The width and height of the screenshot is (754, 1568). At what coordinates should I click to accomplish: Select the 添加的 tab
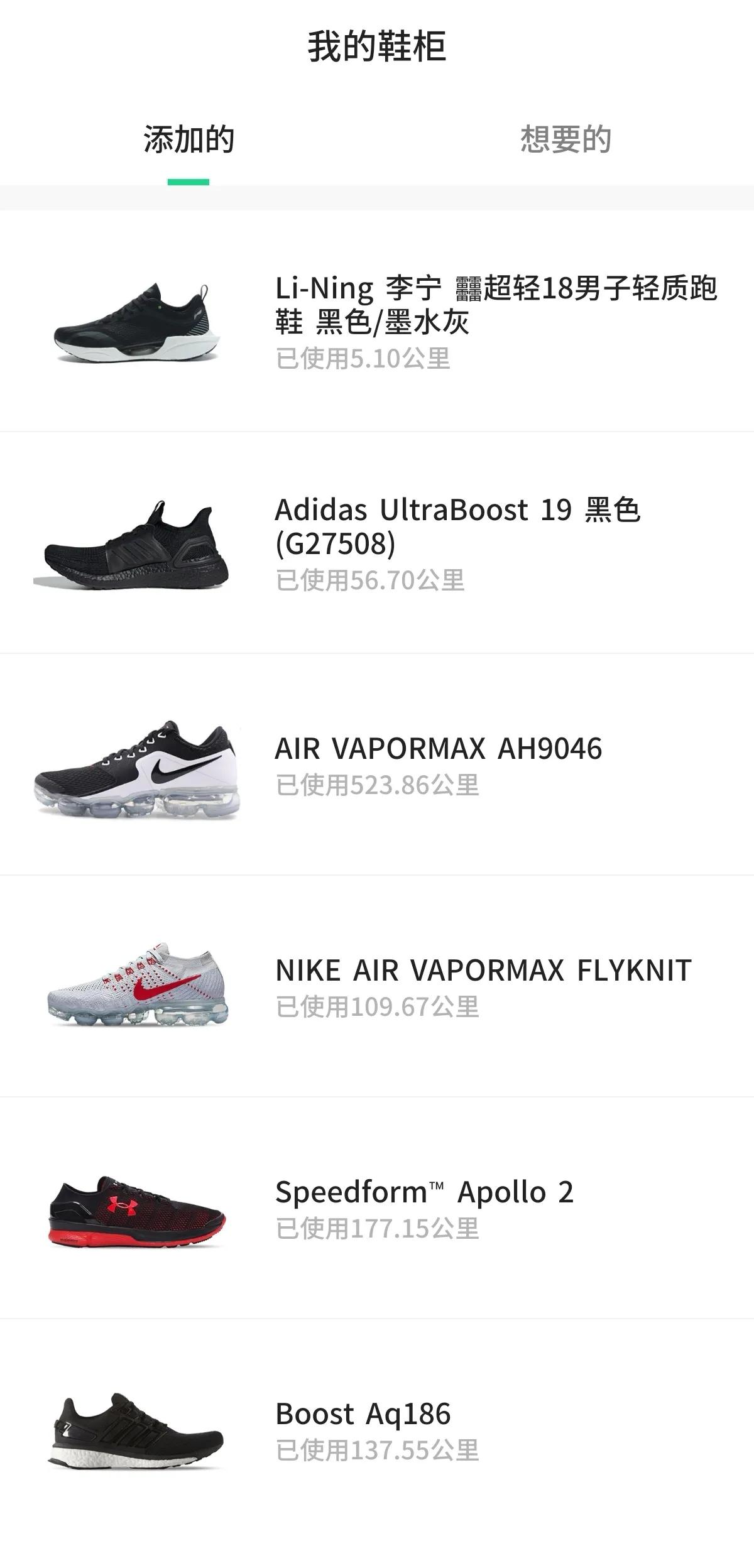(x=188, y=139)
